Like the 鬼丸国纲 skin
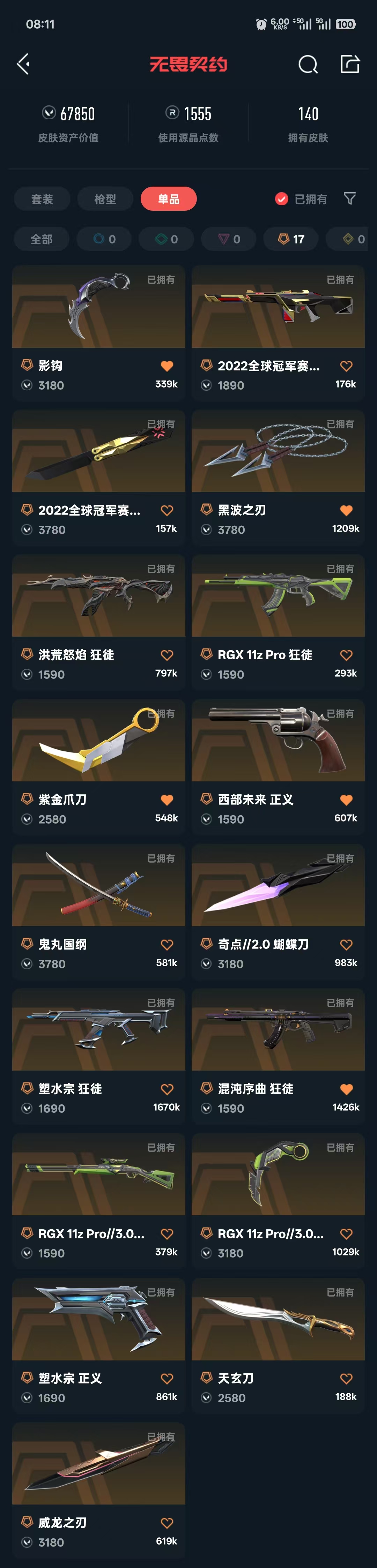 coord(167,945)
